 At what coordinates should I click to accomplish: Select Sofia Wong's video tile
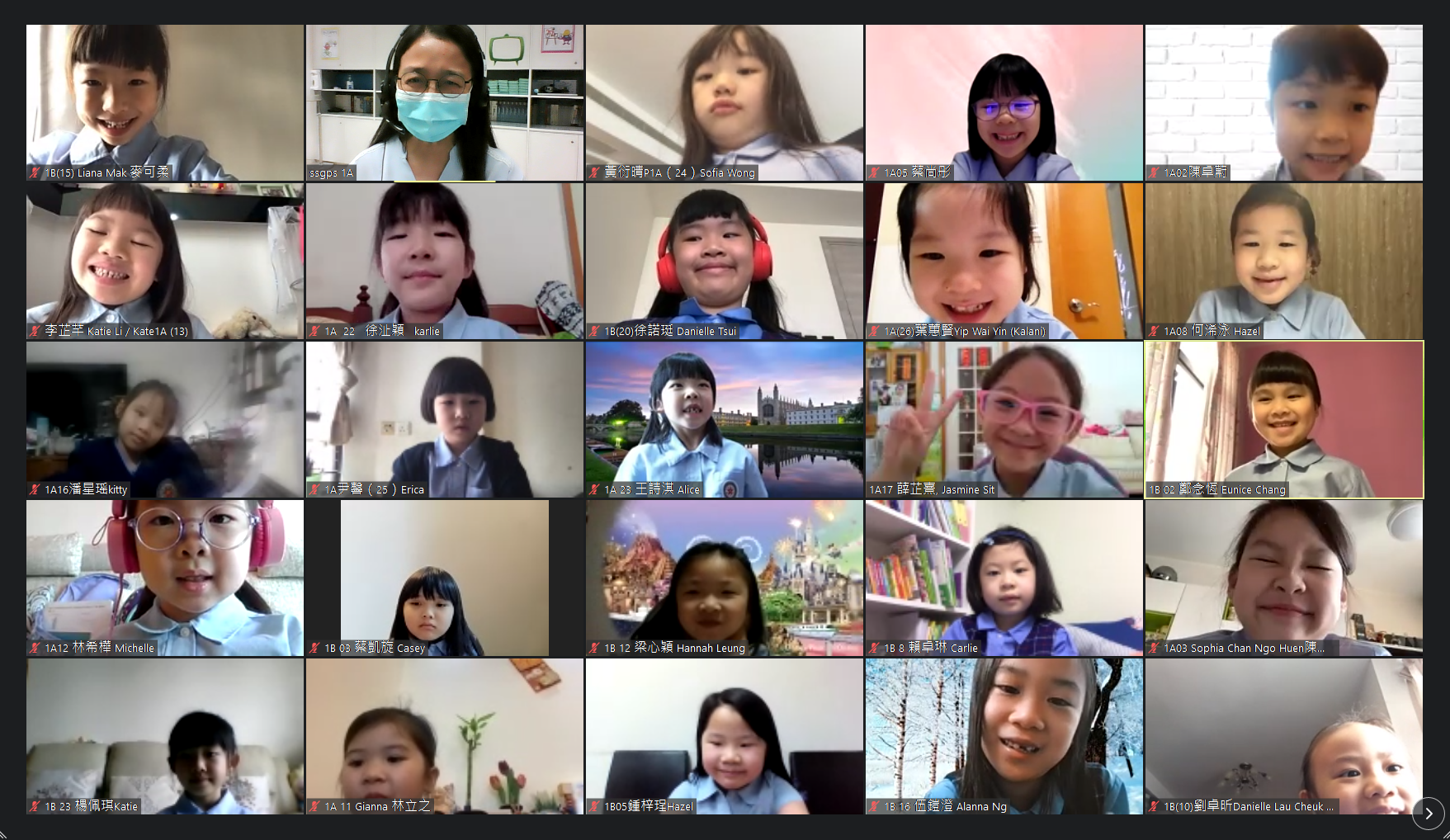(x=724, y=102)
